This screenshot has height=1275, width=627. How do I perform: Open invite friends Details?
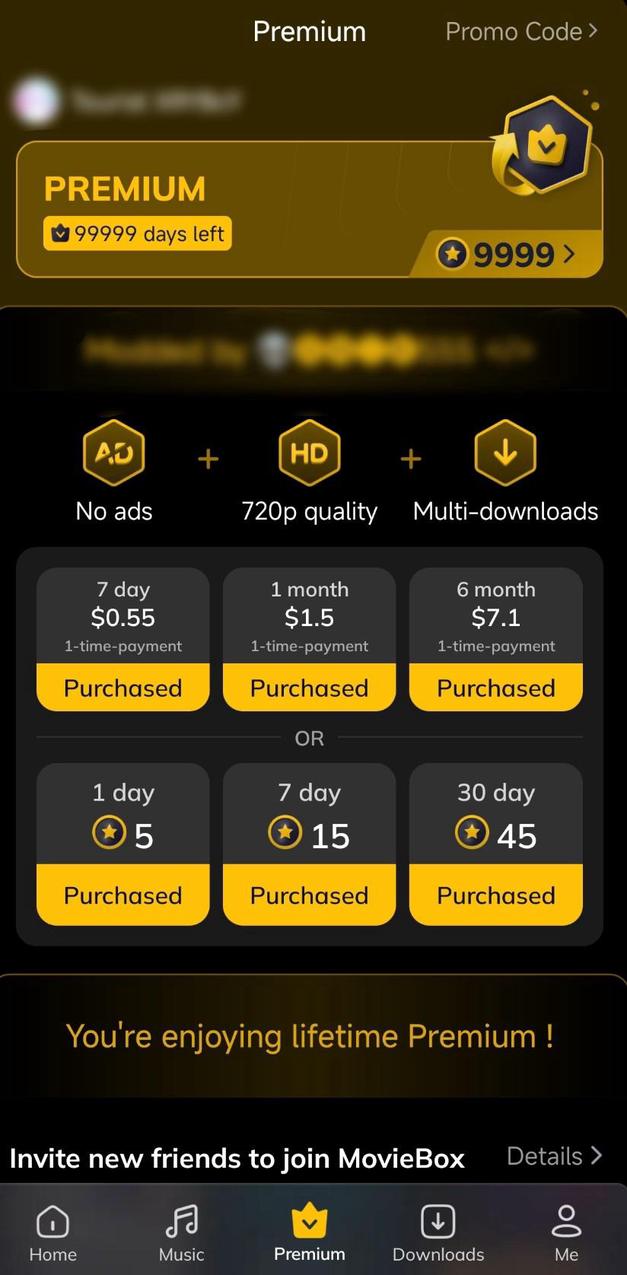pyautogui.click(x=554, y=1156)
